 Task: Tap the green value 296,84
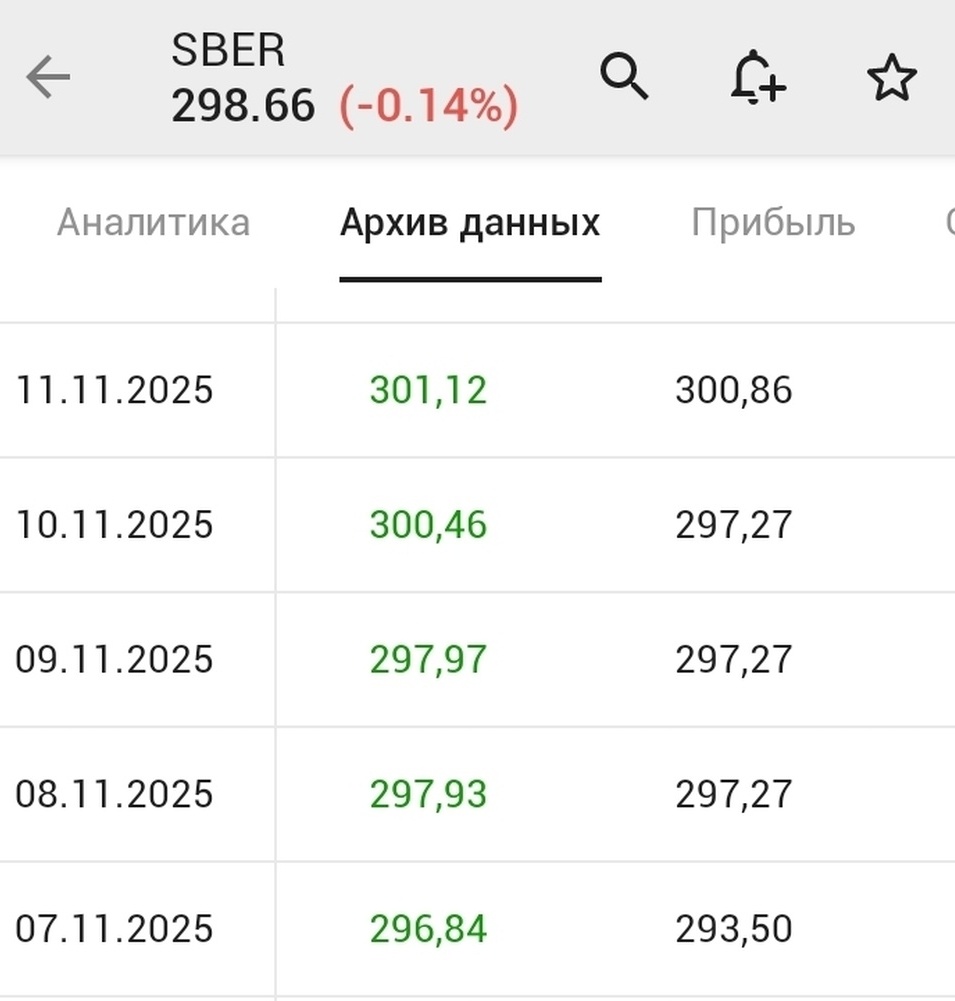[428, 927]
